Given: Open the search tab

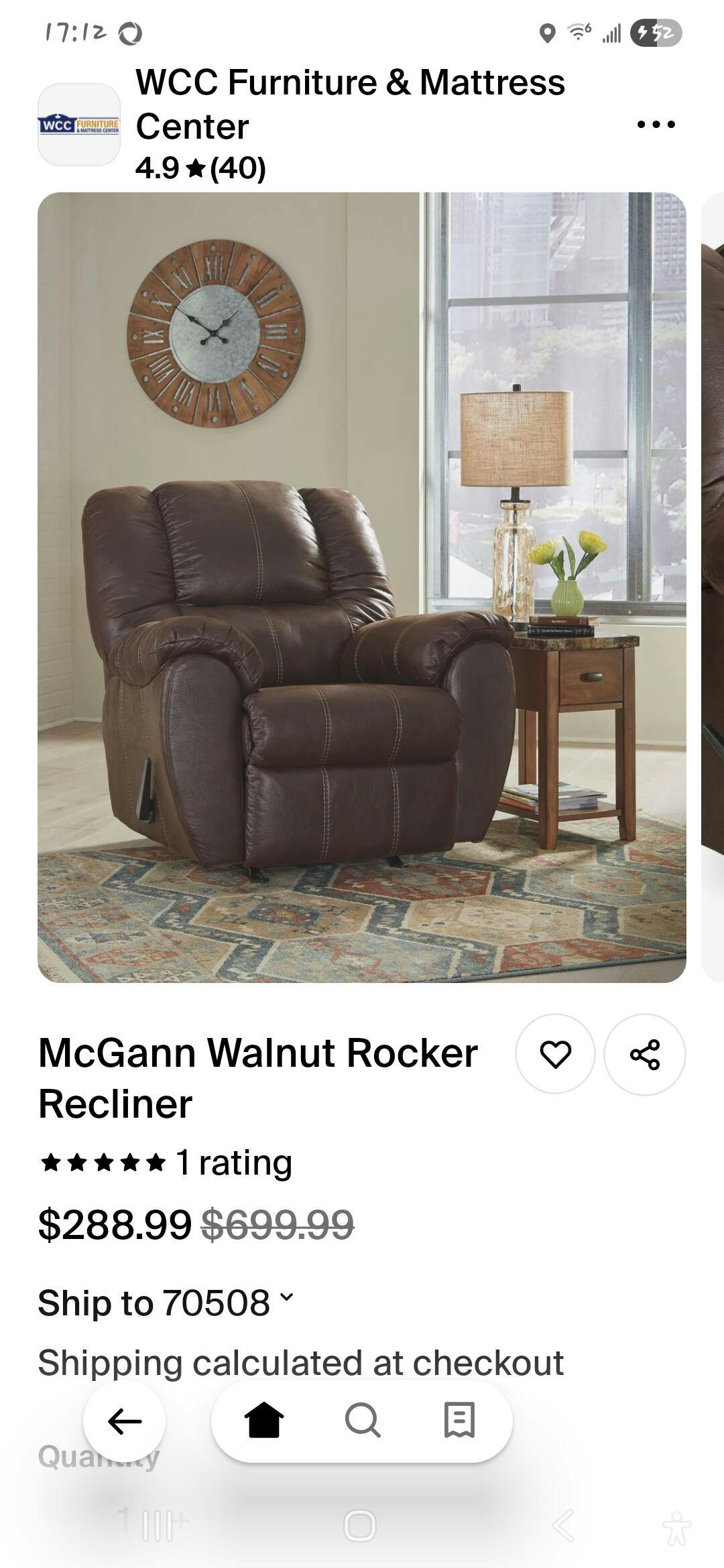Looking at the screenshot, I should (362, 1421).
